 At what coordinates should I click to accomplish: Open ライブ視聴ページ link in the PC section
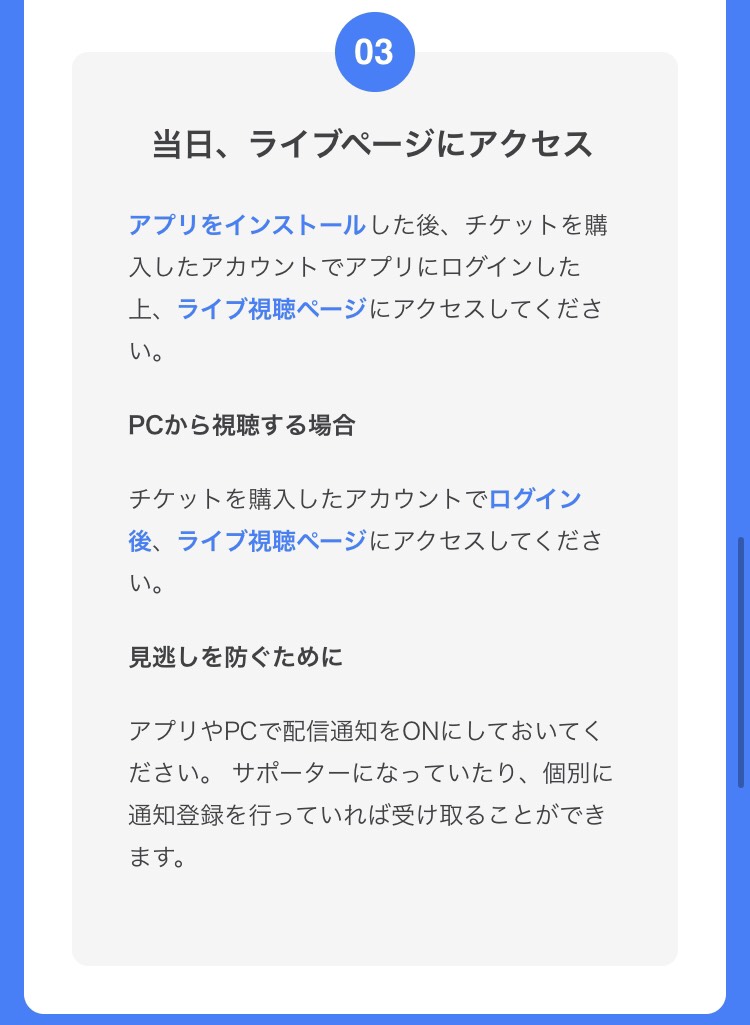(x=272, y=542)
